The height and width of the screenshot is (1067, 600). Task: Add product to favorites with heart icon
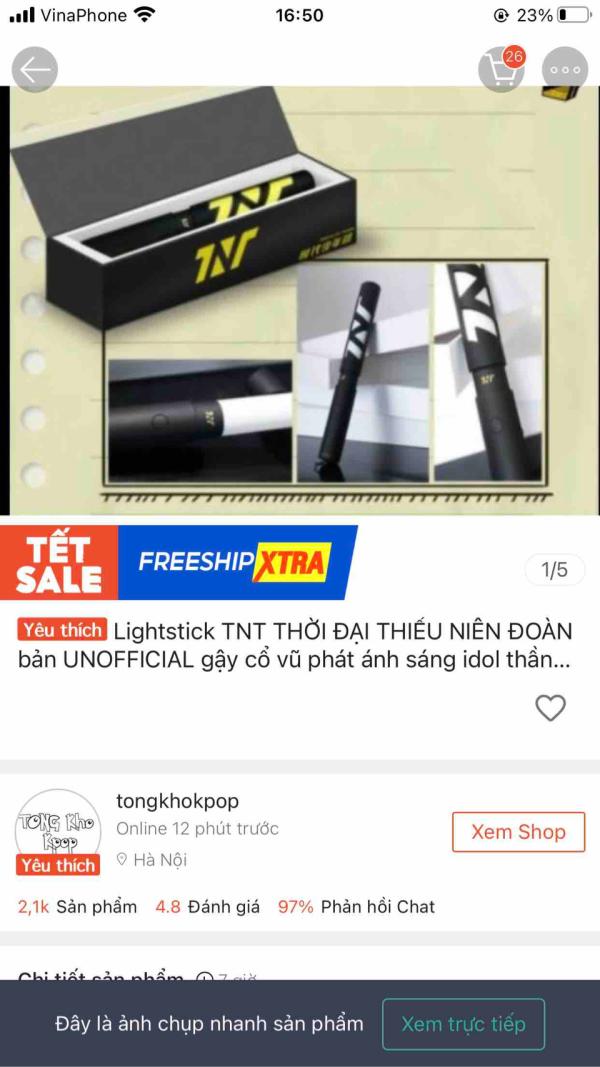550,708
